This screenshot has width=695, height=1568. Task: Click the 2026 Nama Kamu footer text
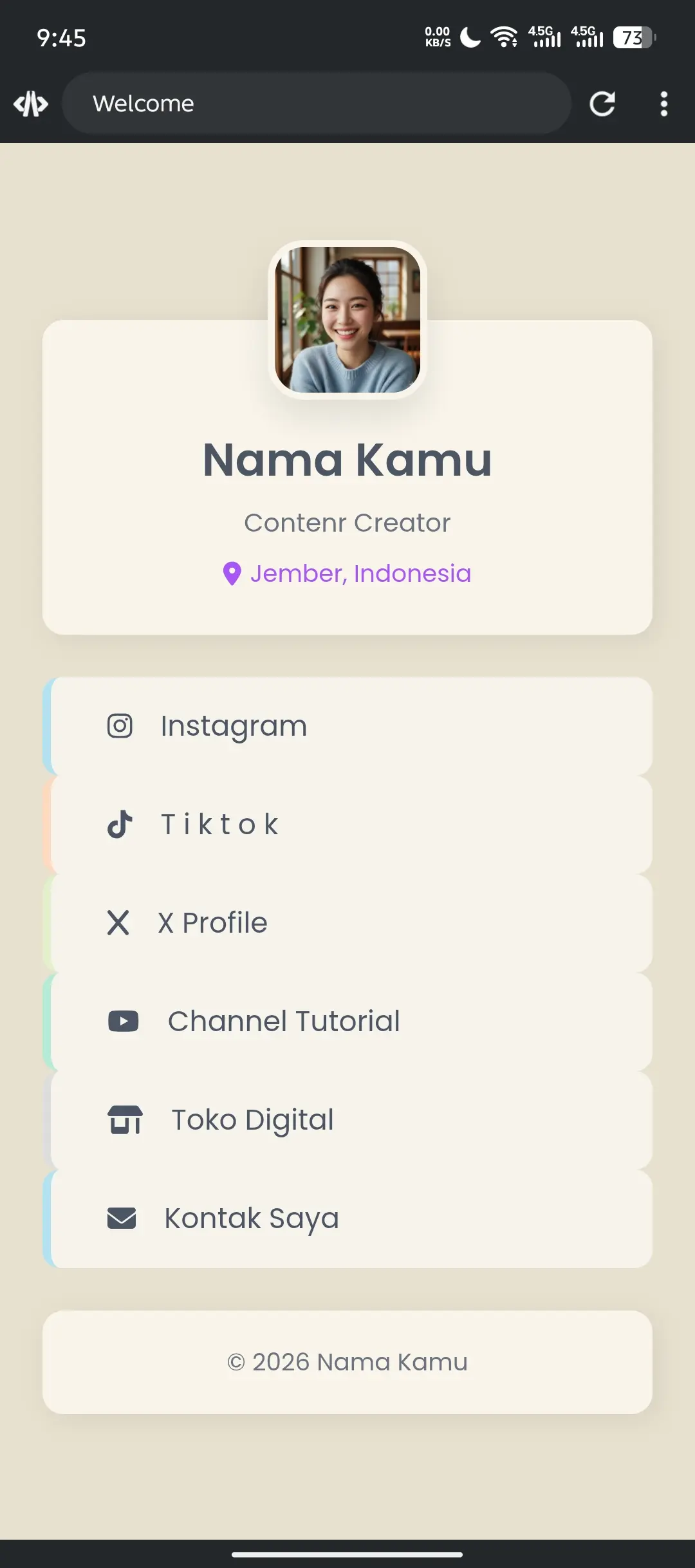347,1361
